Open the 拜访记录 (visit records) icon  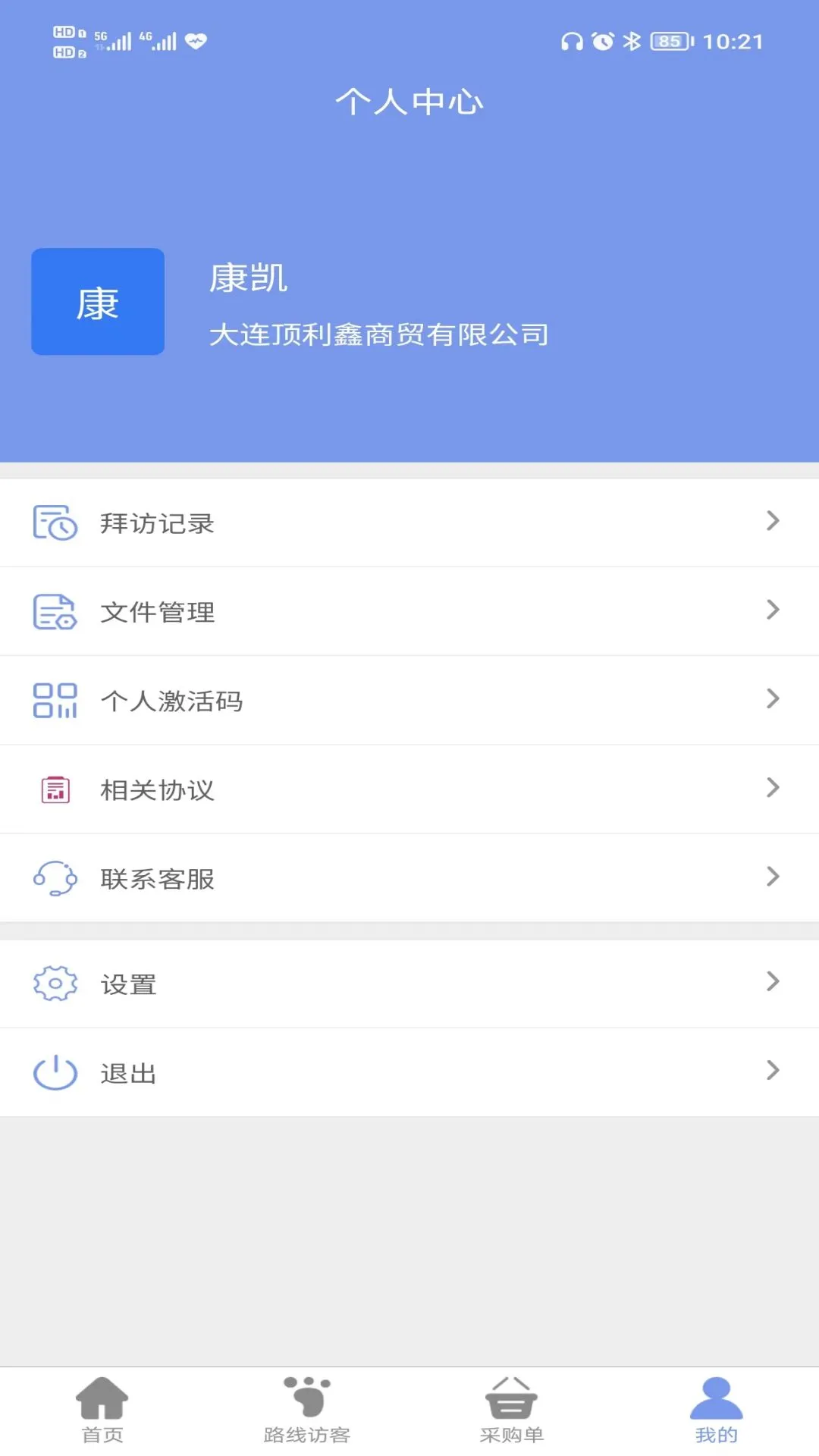53,522
